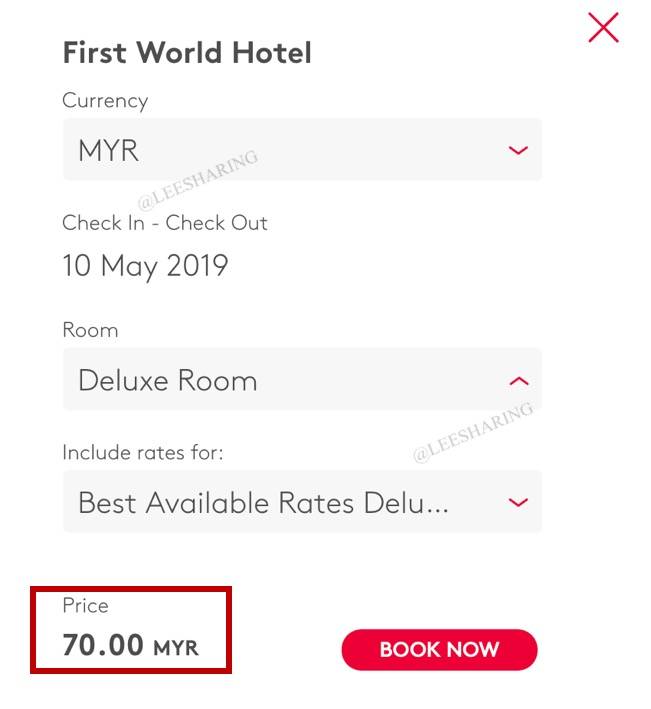Open the MYR currency dropdown
Viewport: 651px width, 709px height.
[302, 151]
